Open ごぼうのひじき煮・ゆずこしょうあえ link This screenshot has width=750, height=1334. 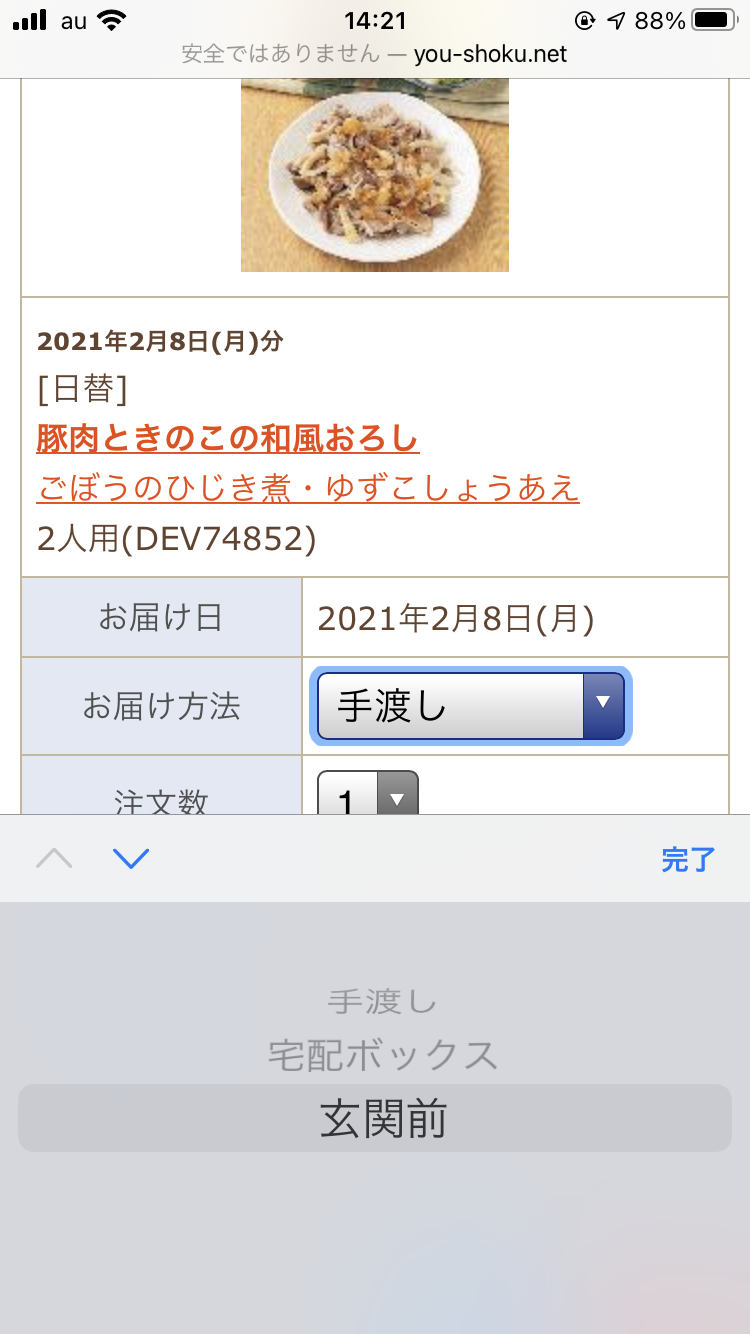pyautogui.click(x=308, y=489)
